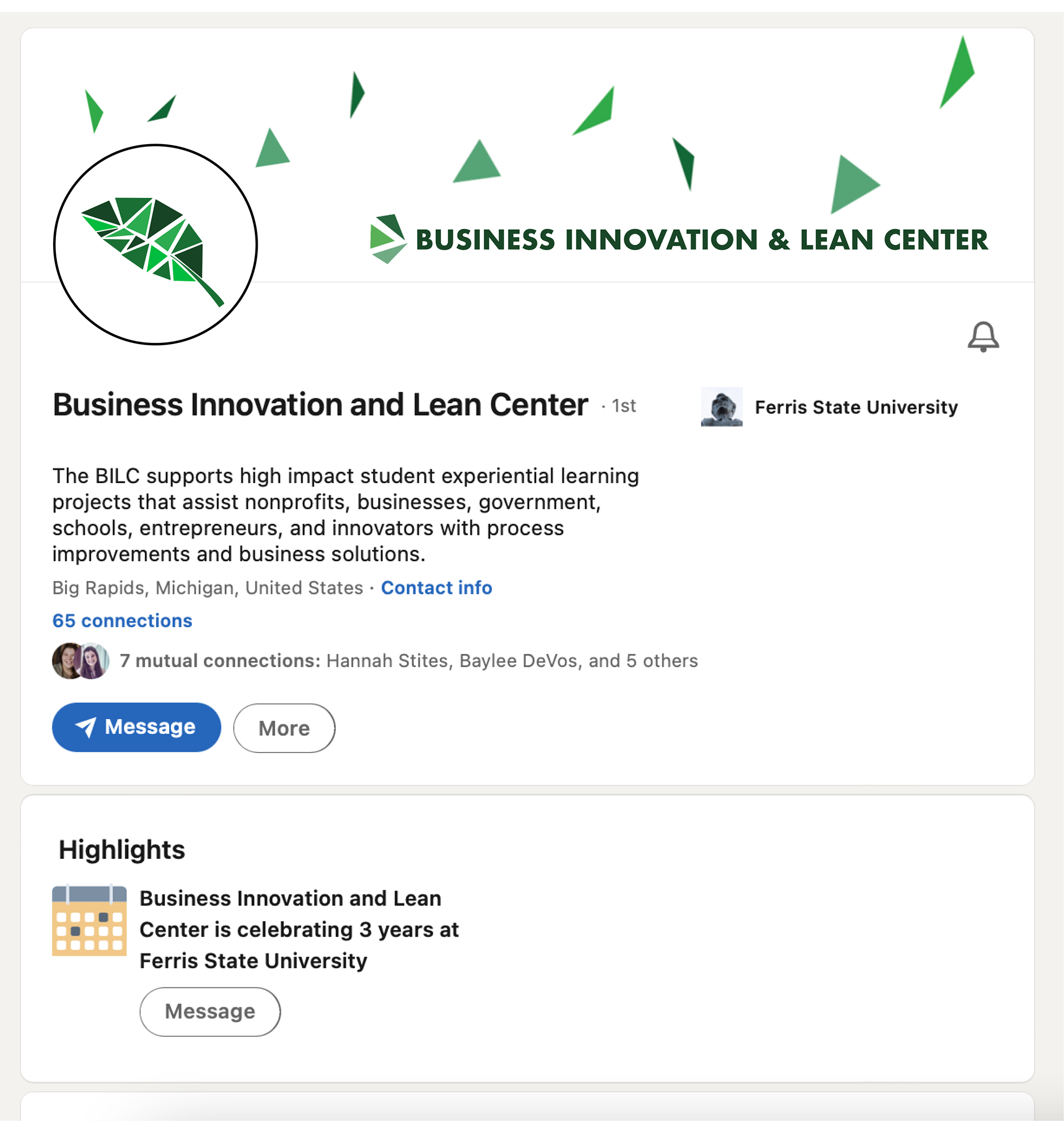
Task: Open the More options button
Action: tap(284, 728)
